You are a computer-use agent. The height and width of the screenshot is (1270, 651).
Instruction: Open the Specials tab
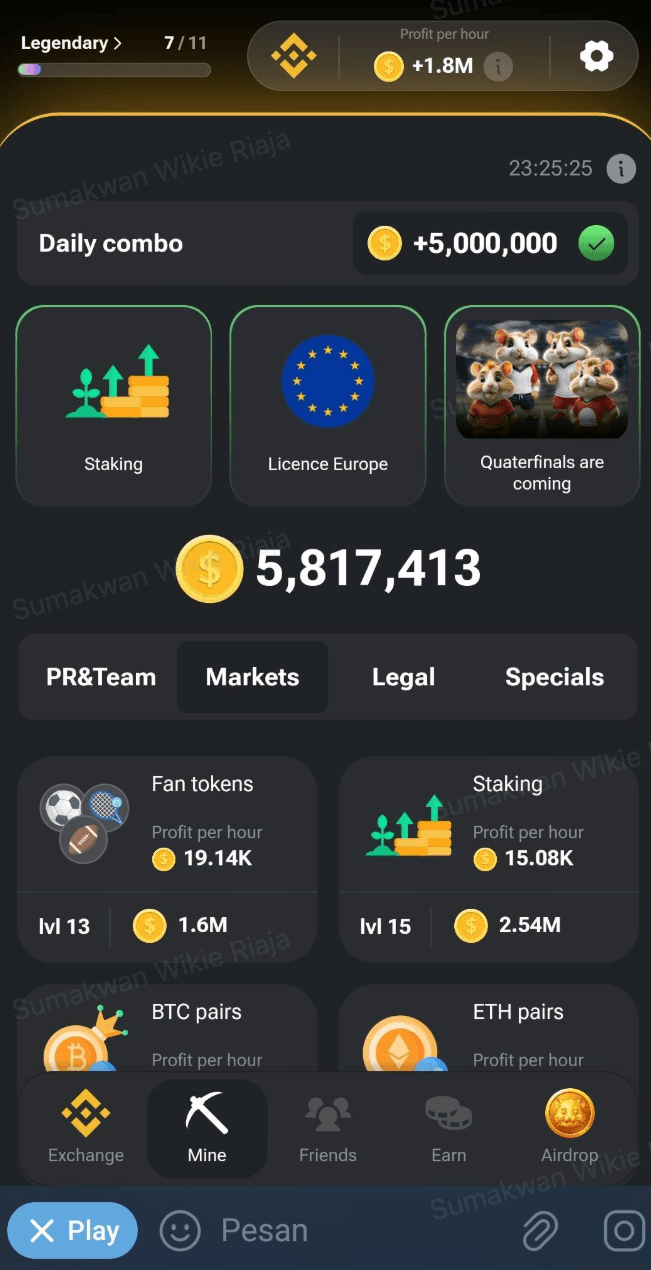pos(554,677)
